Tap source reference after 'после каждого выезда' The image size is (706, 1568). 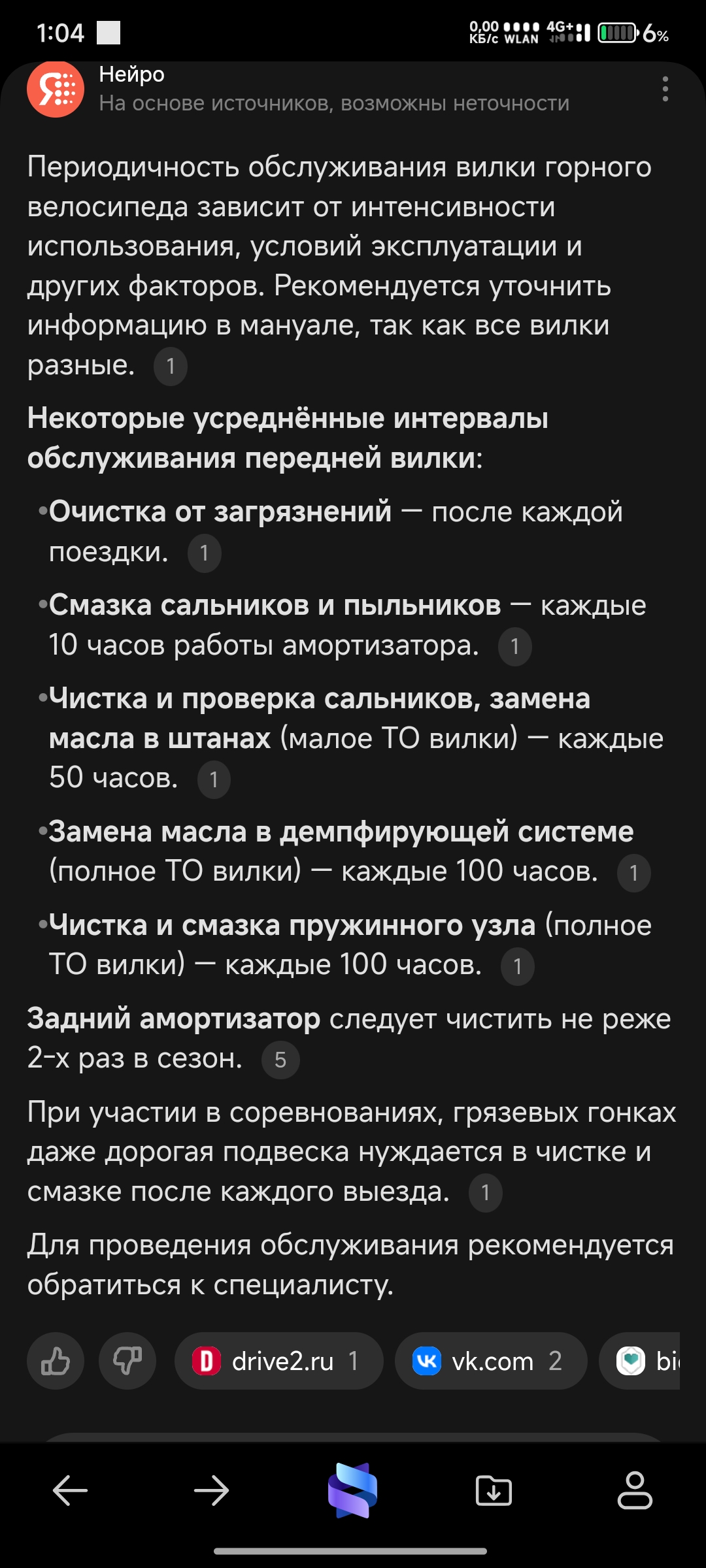(485, 1193)
